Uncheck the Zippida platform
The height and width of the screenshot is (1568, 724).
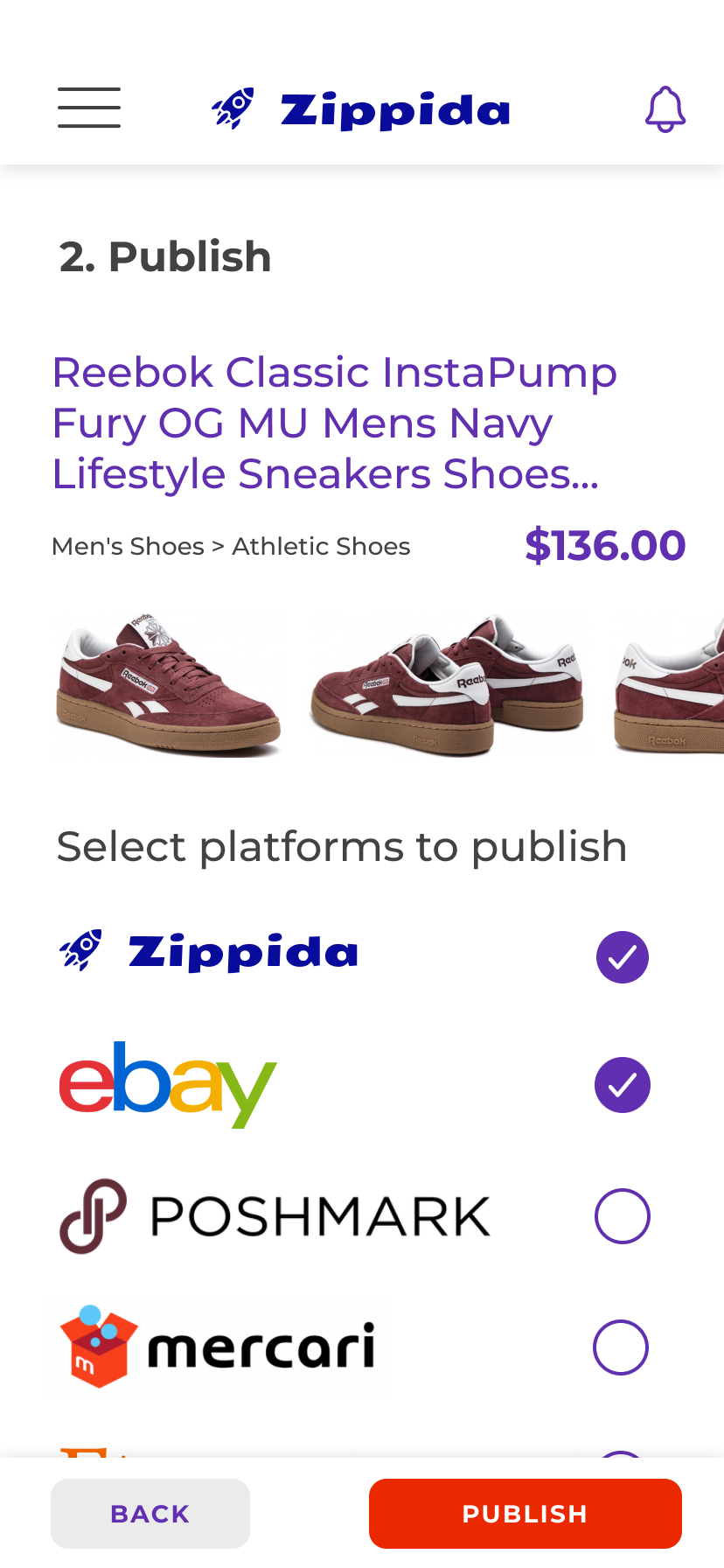pyautogui.click(x=623, y=957)
